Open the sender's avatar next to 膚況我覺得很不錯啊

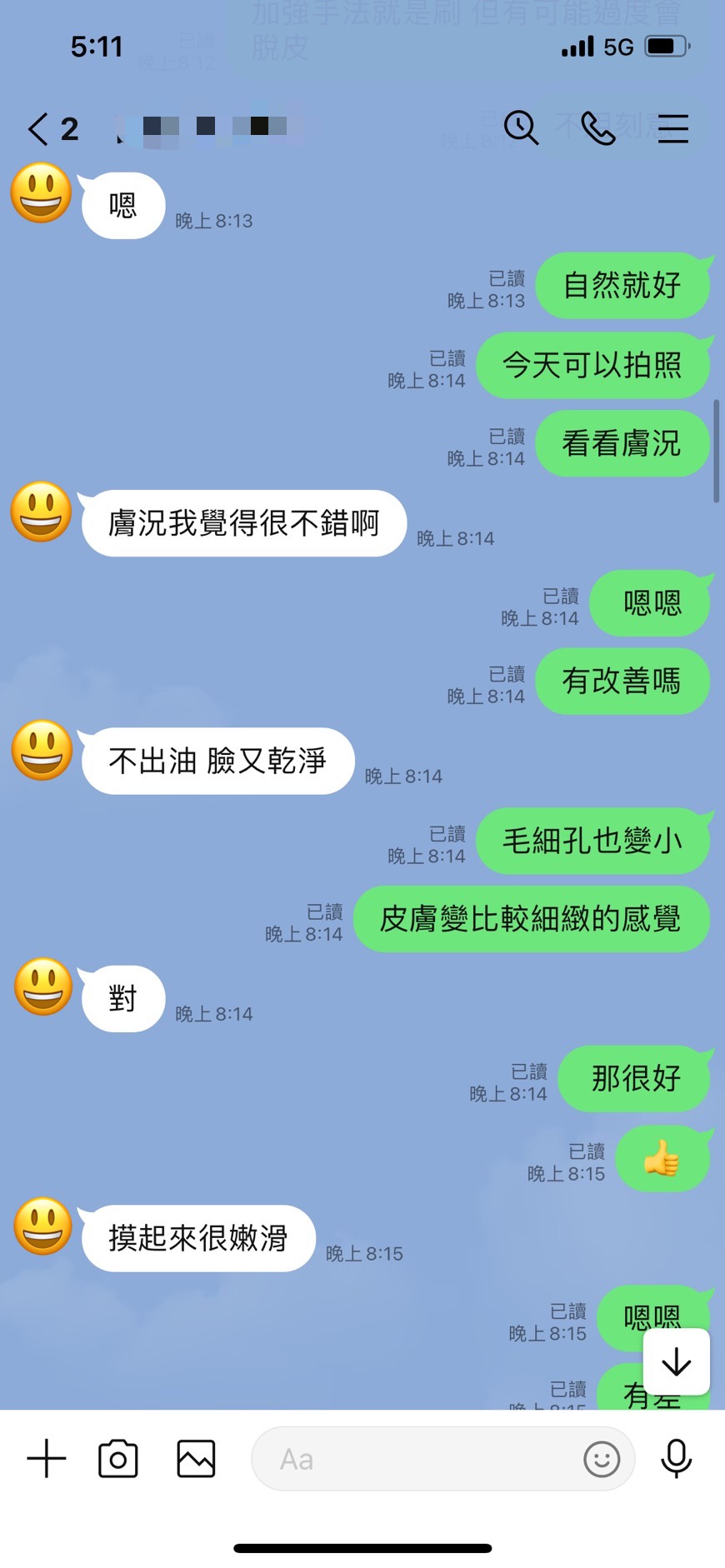pos(42,512)
